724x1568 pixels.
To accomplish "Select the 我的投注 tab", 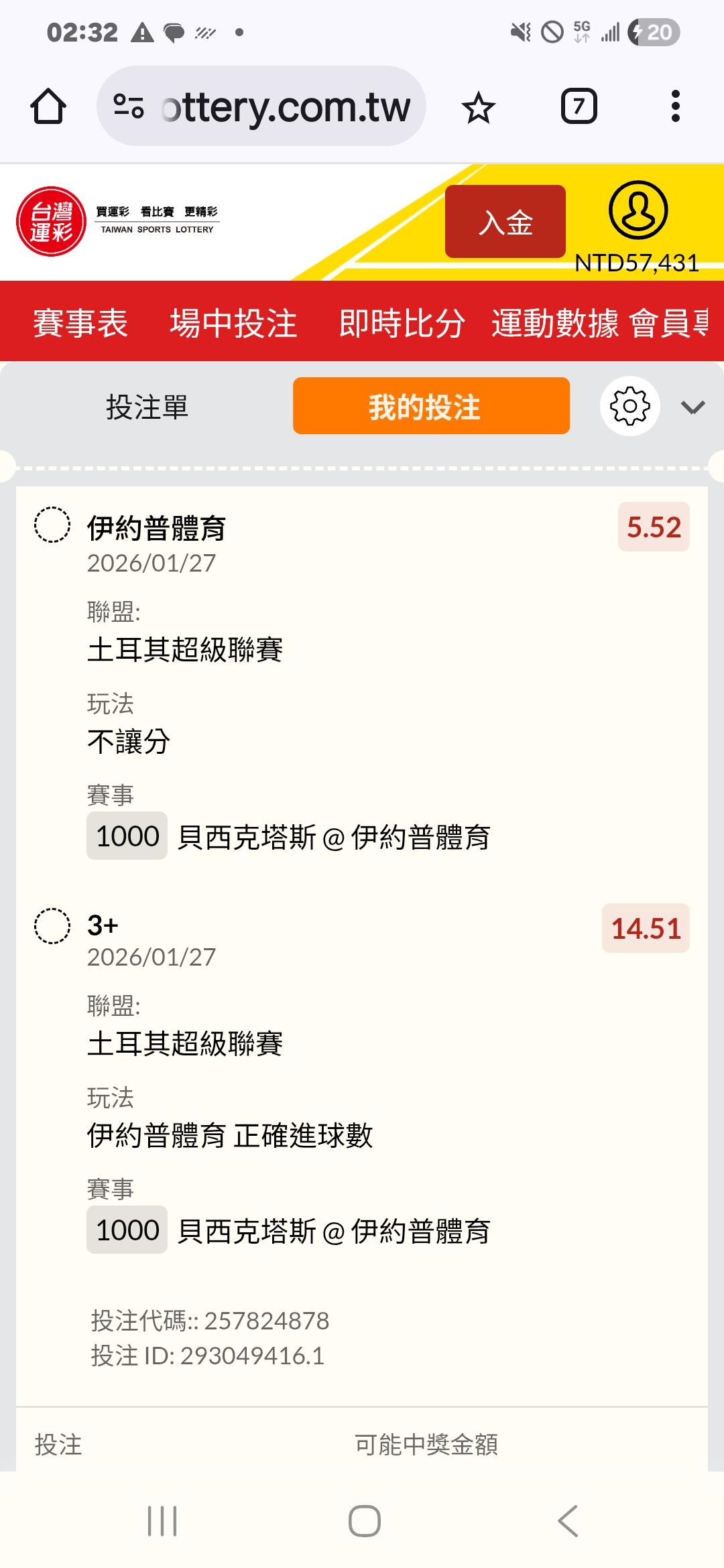I will (x=431, y=407).
